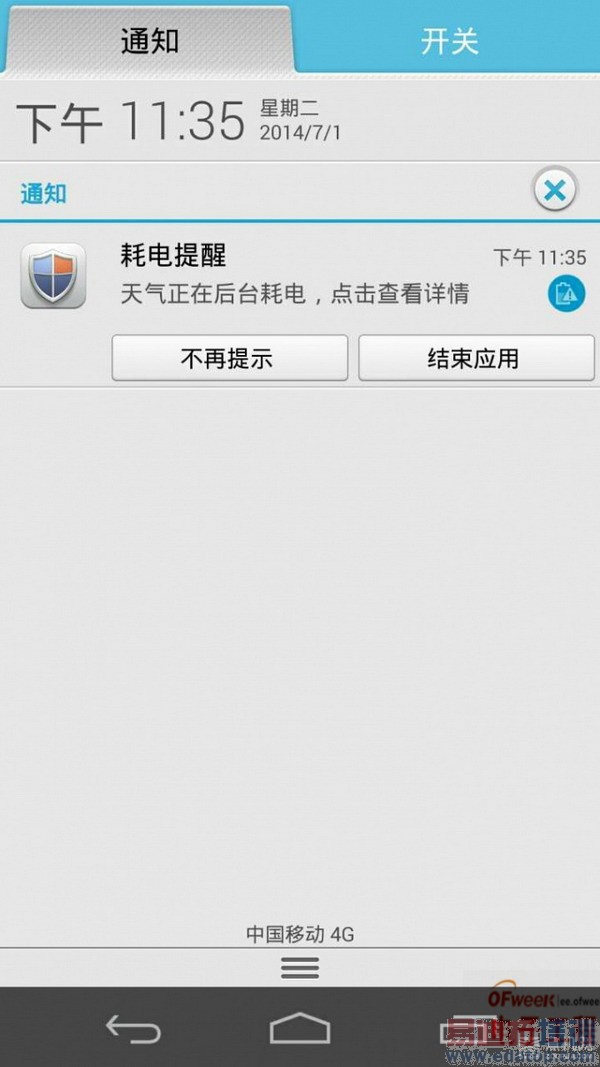Go back using the navigation bar
Viewport: 600px width, 1067px height.
coord(133,1029)
